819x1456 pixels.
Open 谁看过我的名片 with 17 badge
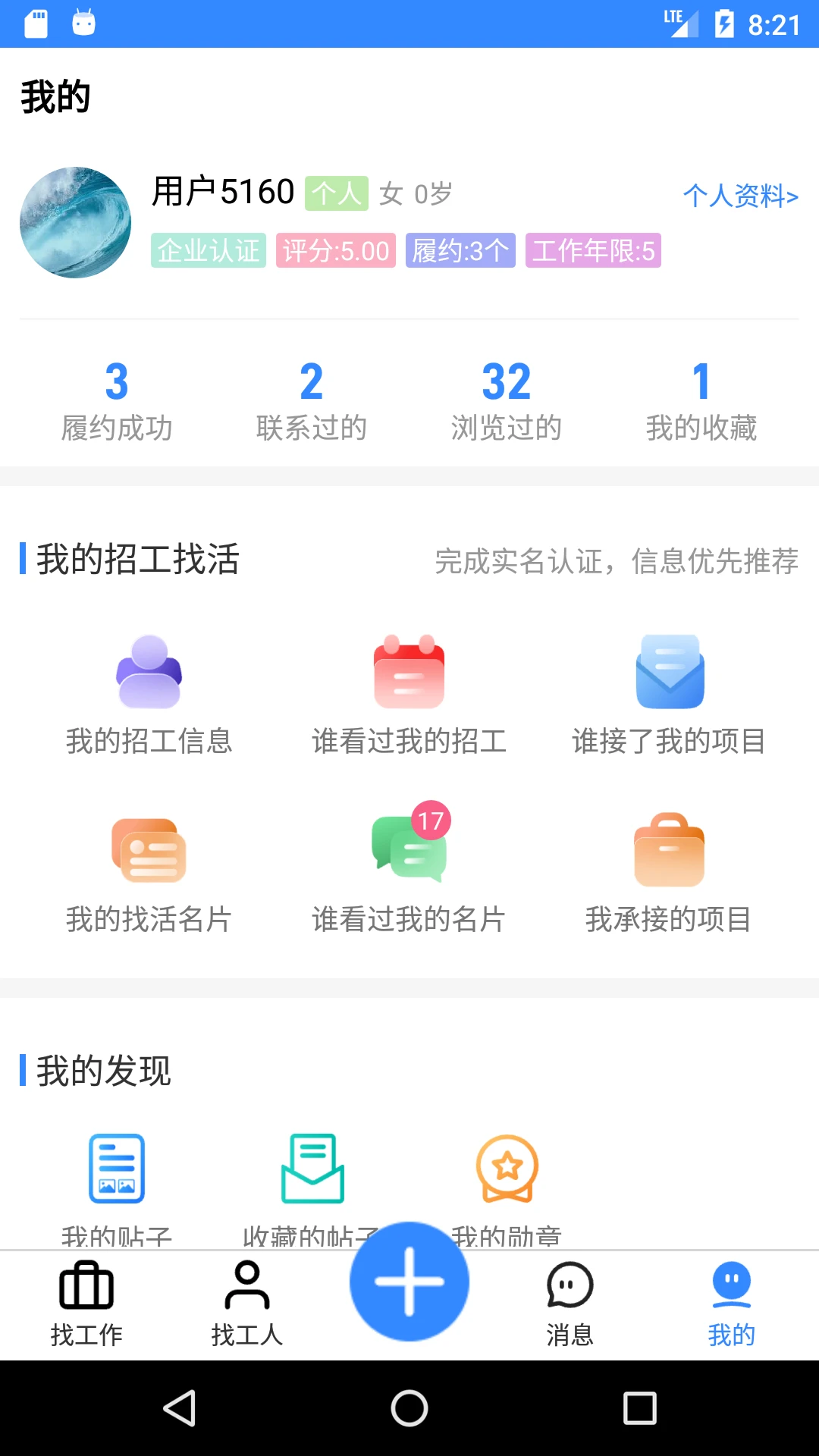click(x=409, y=849)
